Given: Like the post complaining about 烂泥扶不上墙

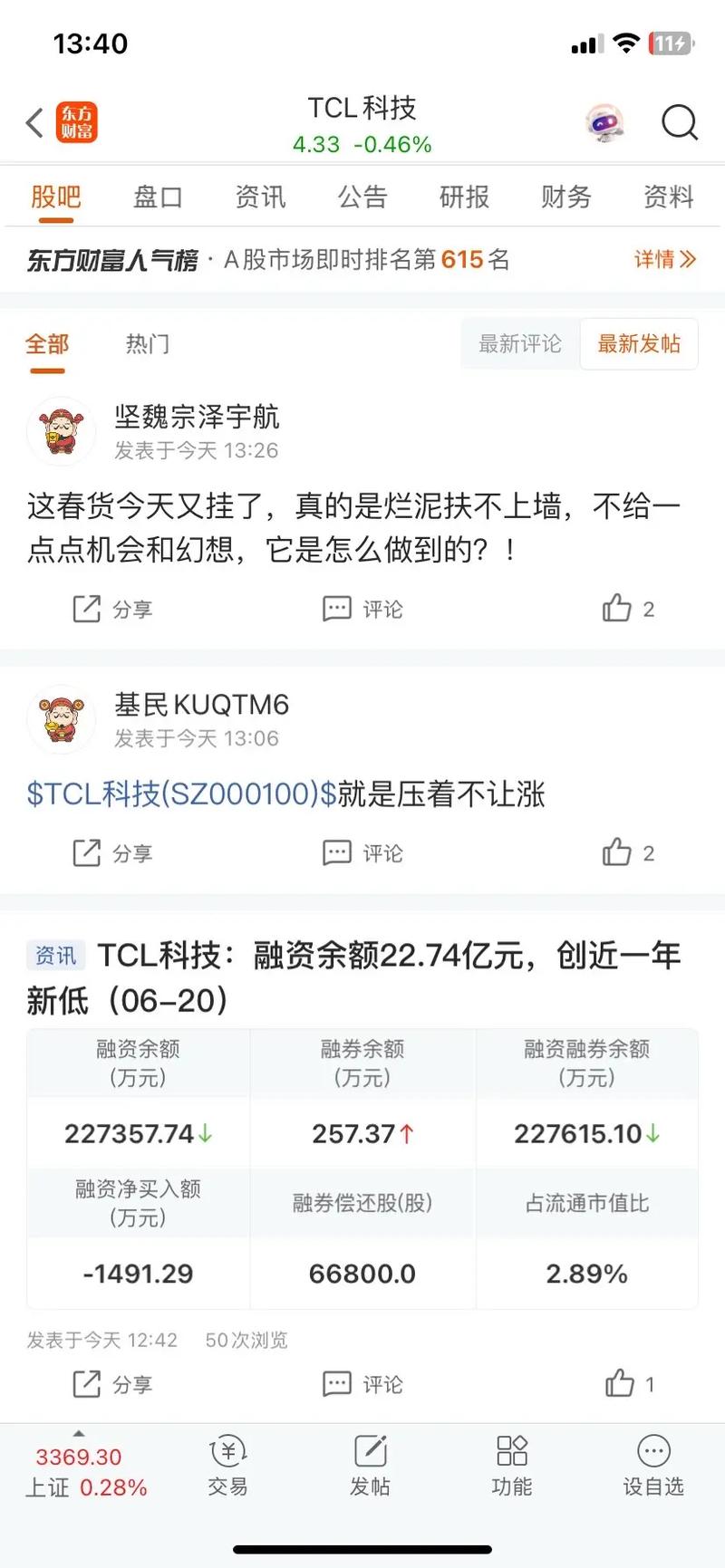Looking at the screenshot, I should tap(627, 609).
